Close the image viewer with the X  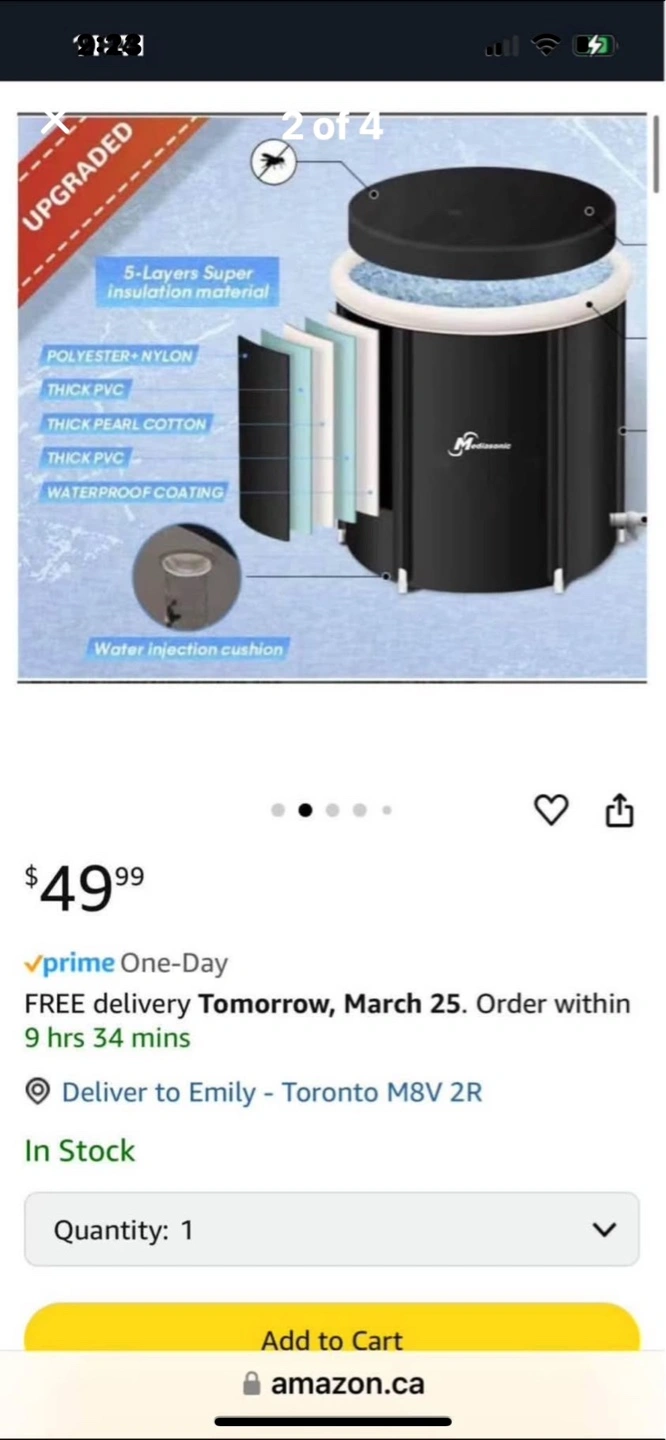coord(56,122)
